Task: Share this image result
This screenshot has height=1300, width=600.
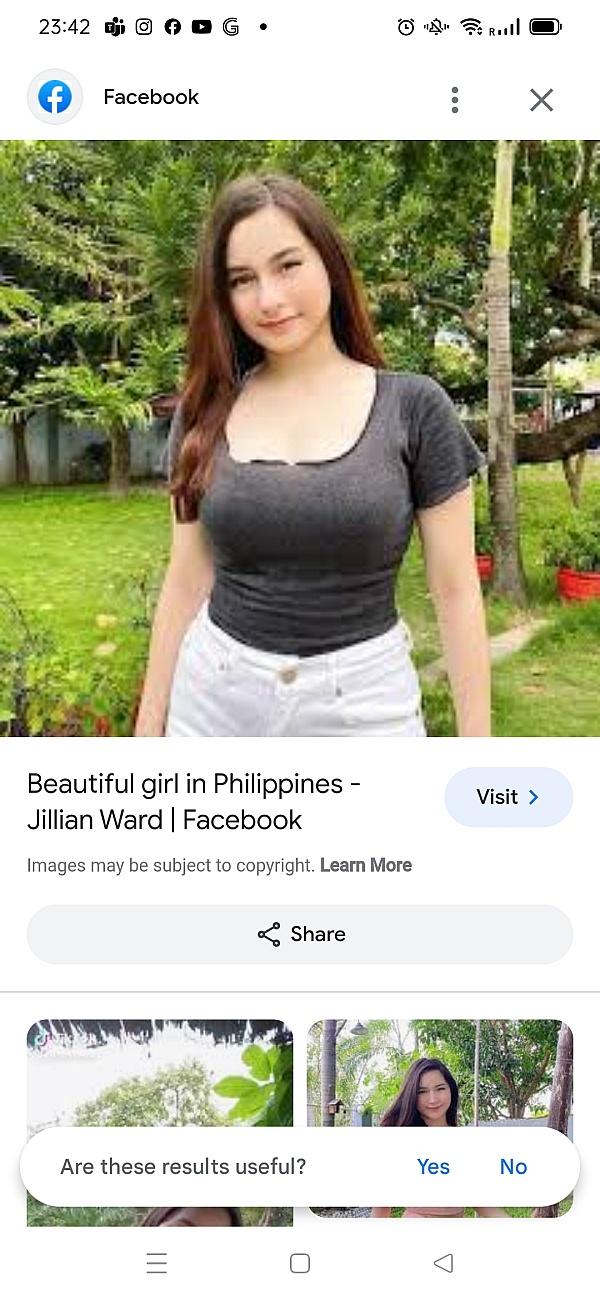Action: (x=300, y=934)
